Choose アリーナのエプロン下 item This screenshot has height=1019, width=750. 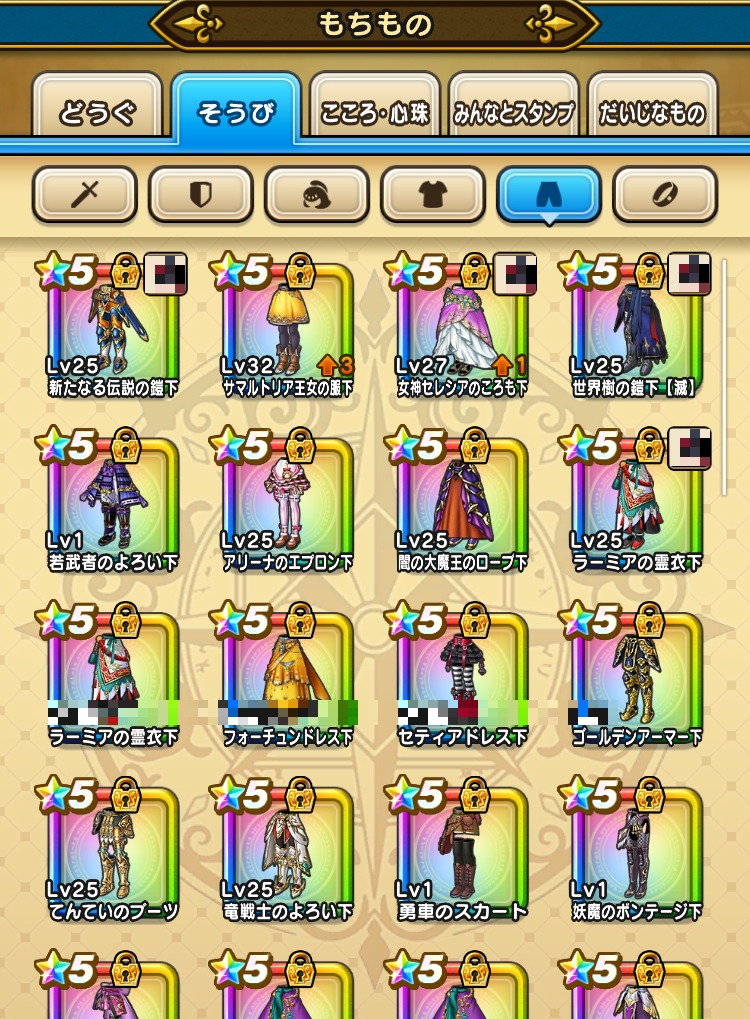[287, 505]
